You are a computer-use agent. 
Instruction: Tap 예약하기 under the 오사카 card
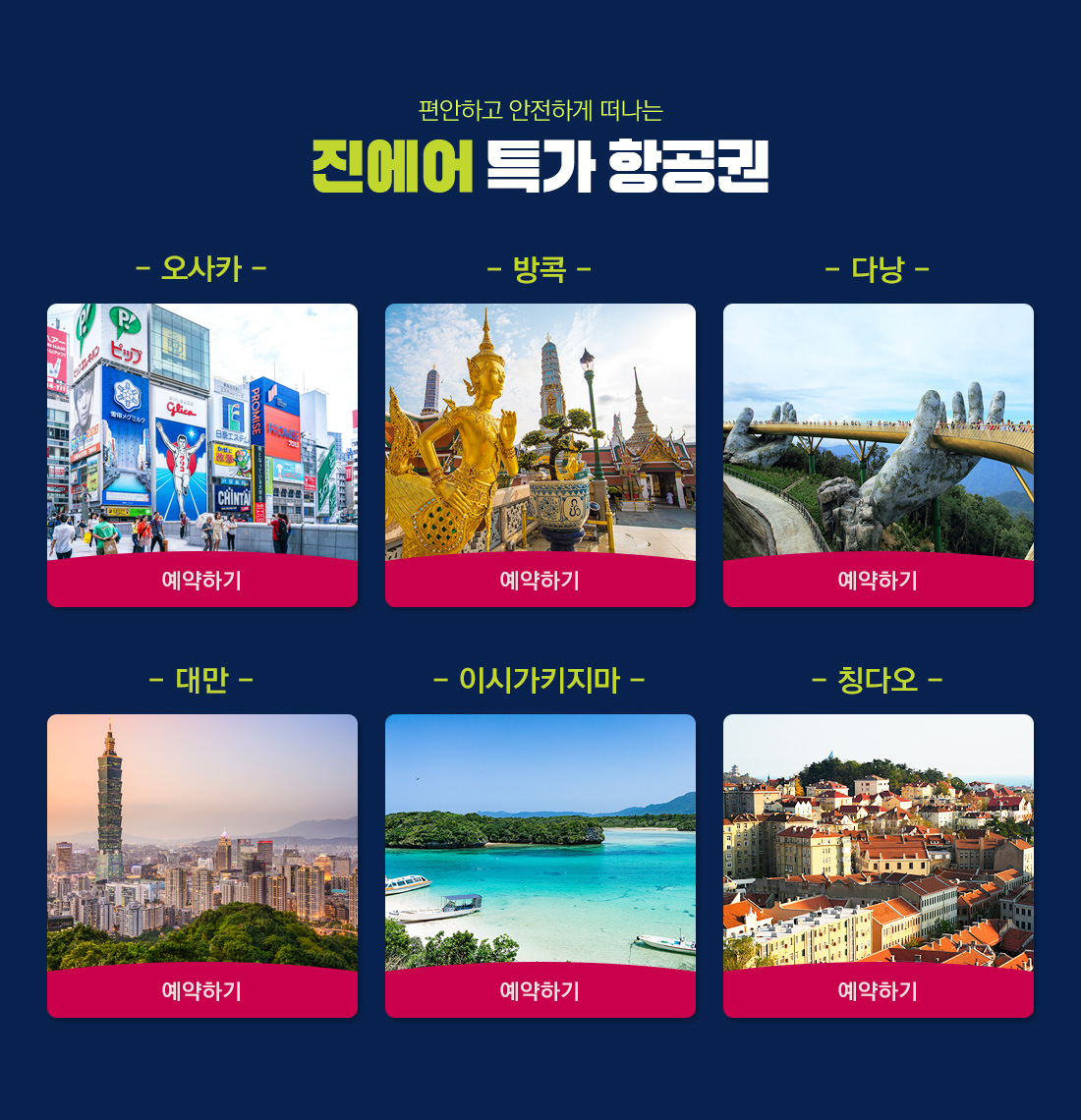point(202,581)
